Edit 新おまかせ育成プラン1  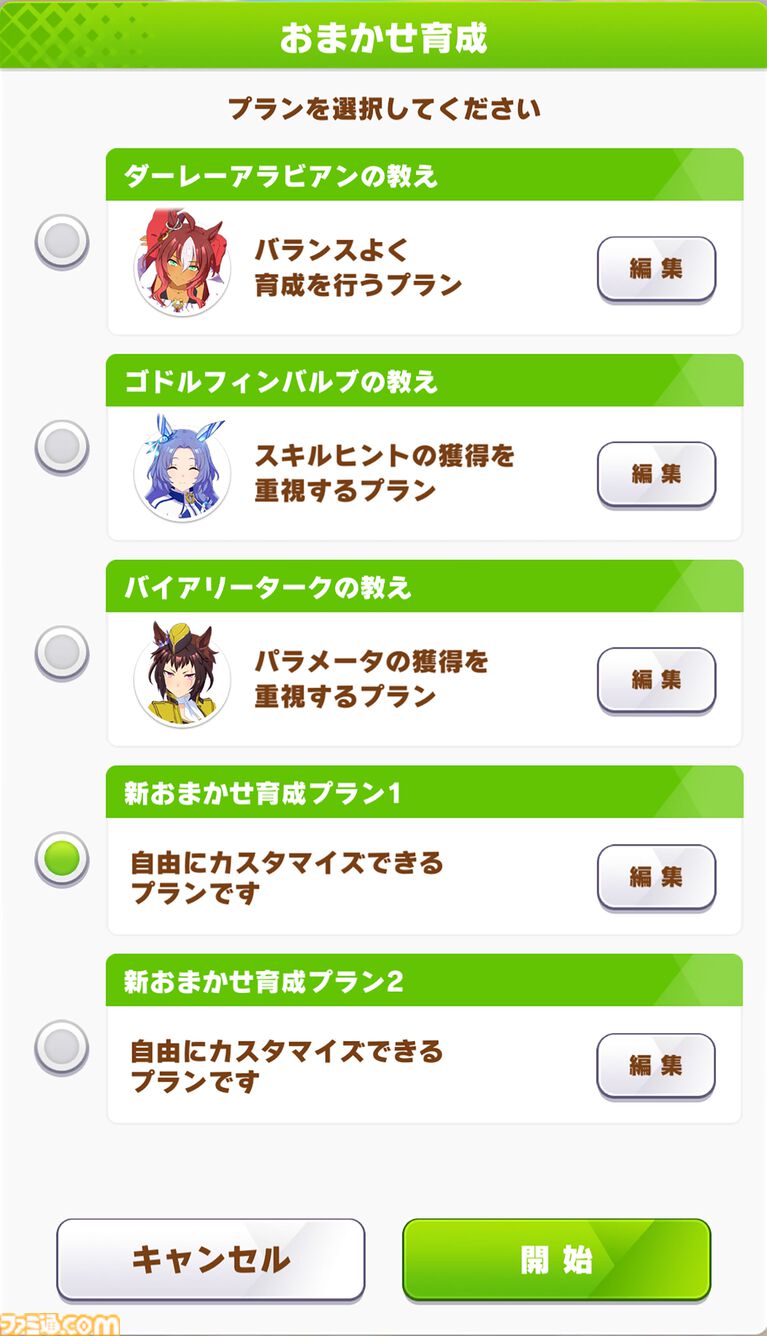[656, 877]
